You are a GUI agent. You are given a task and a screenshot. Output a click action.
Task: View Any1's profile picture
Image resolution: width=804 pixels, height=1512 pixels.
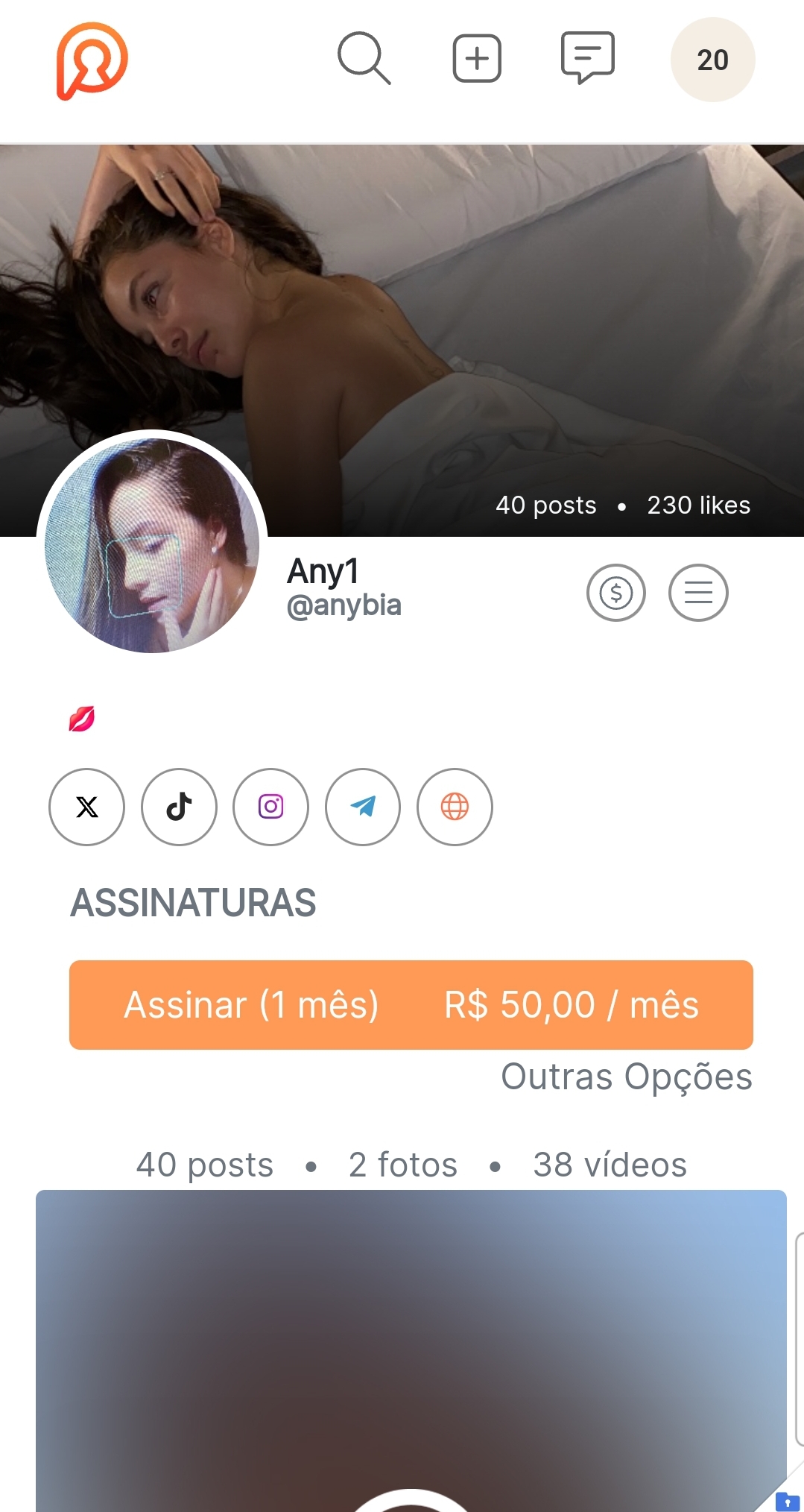(152, 546)
